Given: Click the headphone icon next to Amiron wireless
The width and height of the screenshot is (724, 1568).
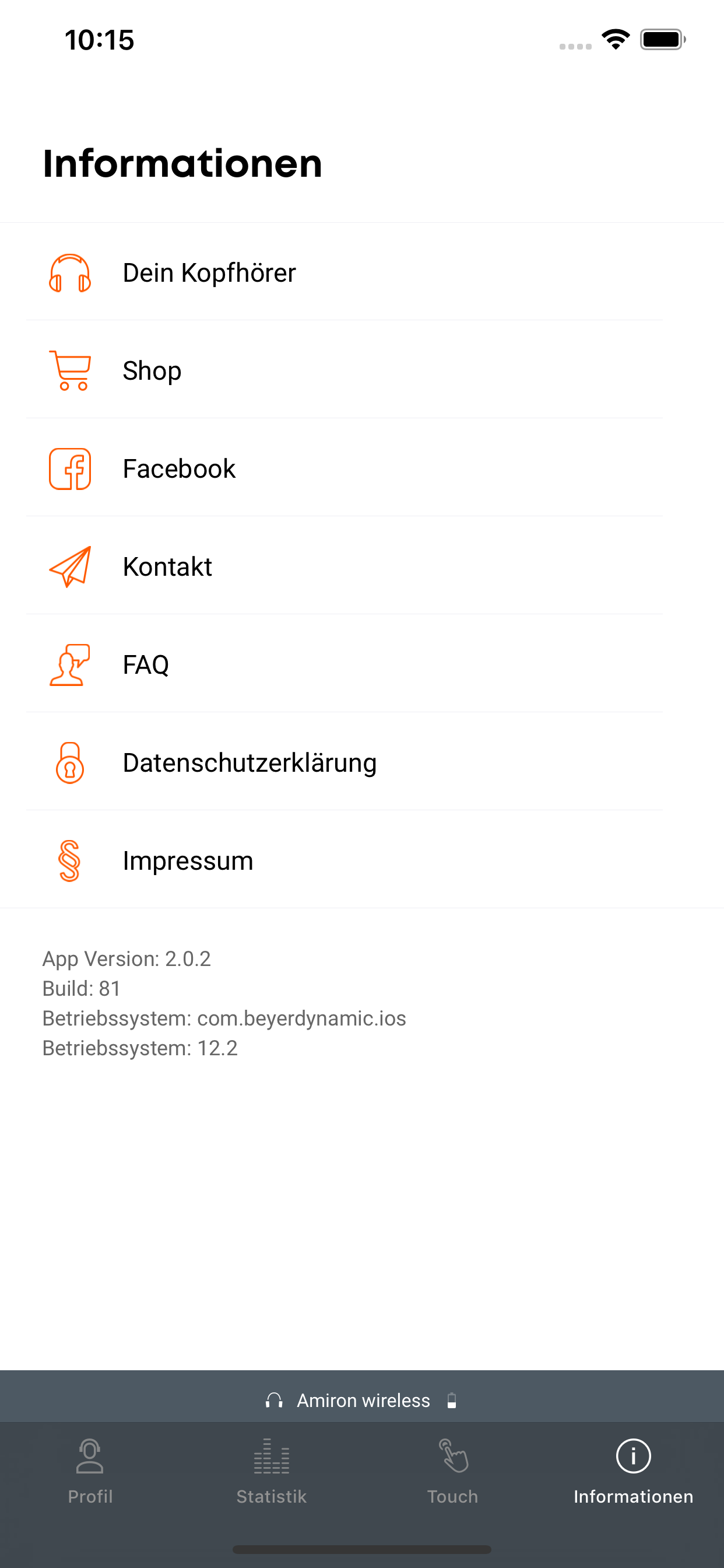Looking at the screenshot, I should tap(275, 1400).
